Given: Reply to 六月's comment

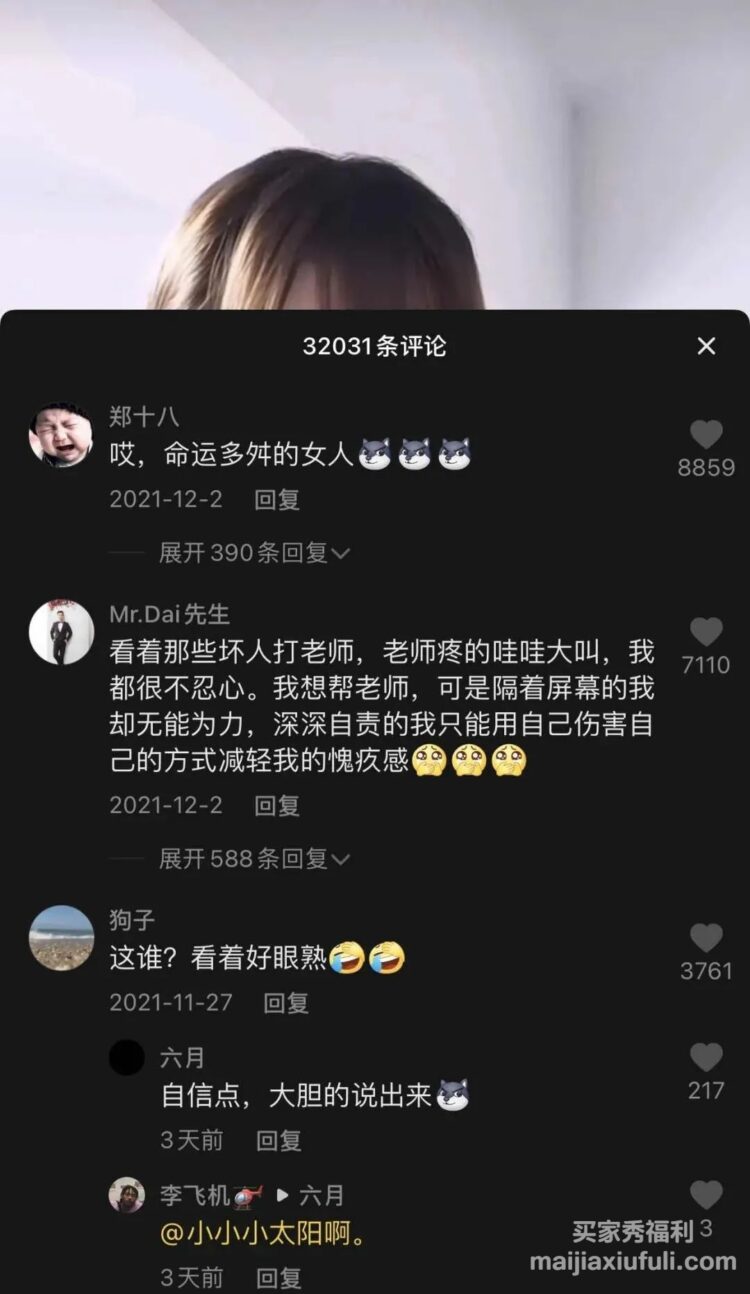Looking at the screenshot, I should coord(279,1140).
